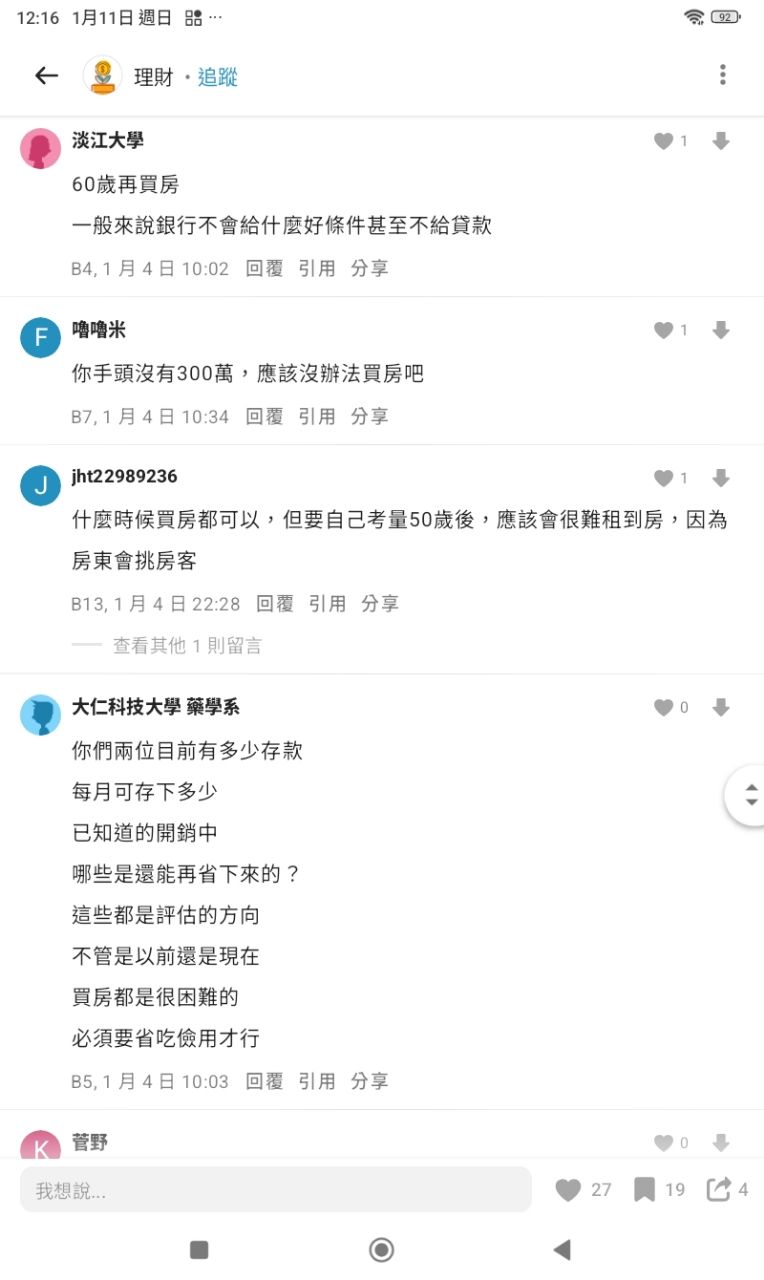Quote the 嚕嚕米 comment
This screenshot has width=764, height=1280.
316,416
